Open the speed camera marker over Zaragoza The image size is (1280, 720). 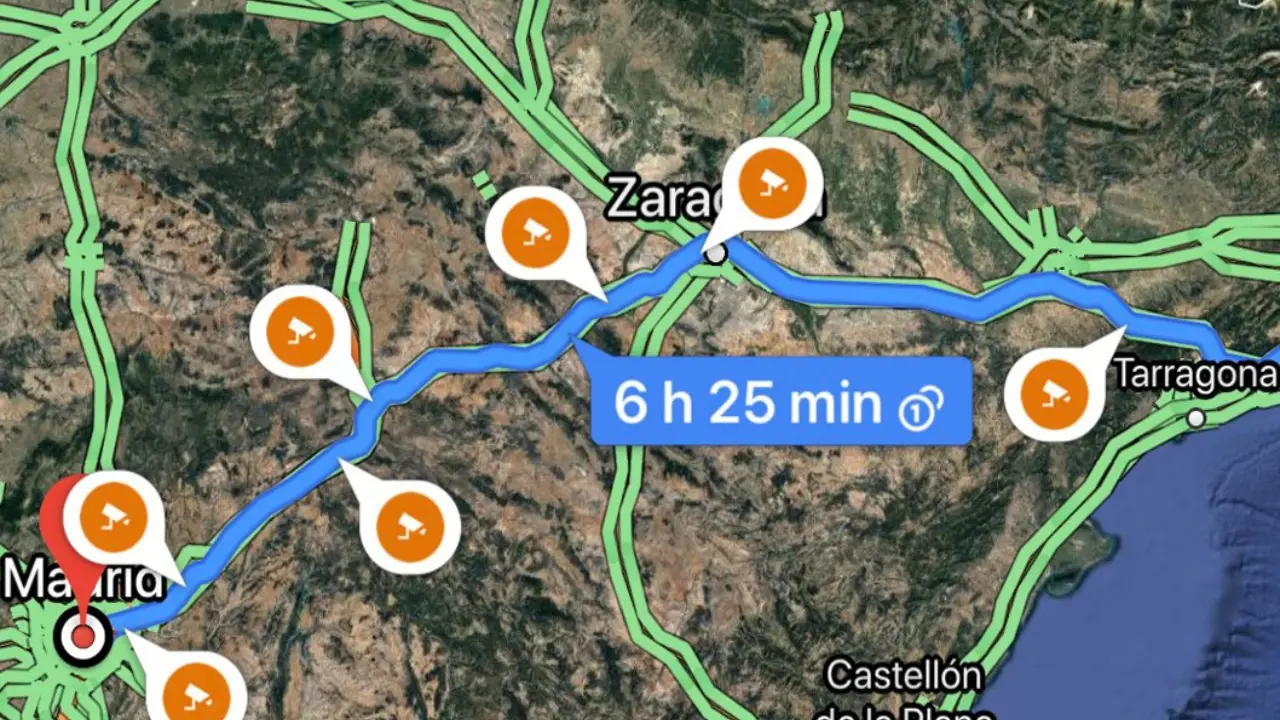(771, 186)
